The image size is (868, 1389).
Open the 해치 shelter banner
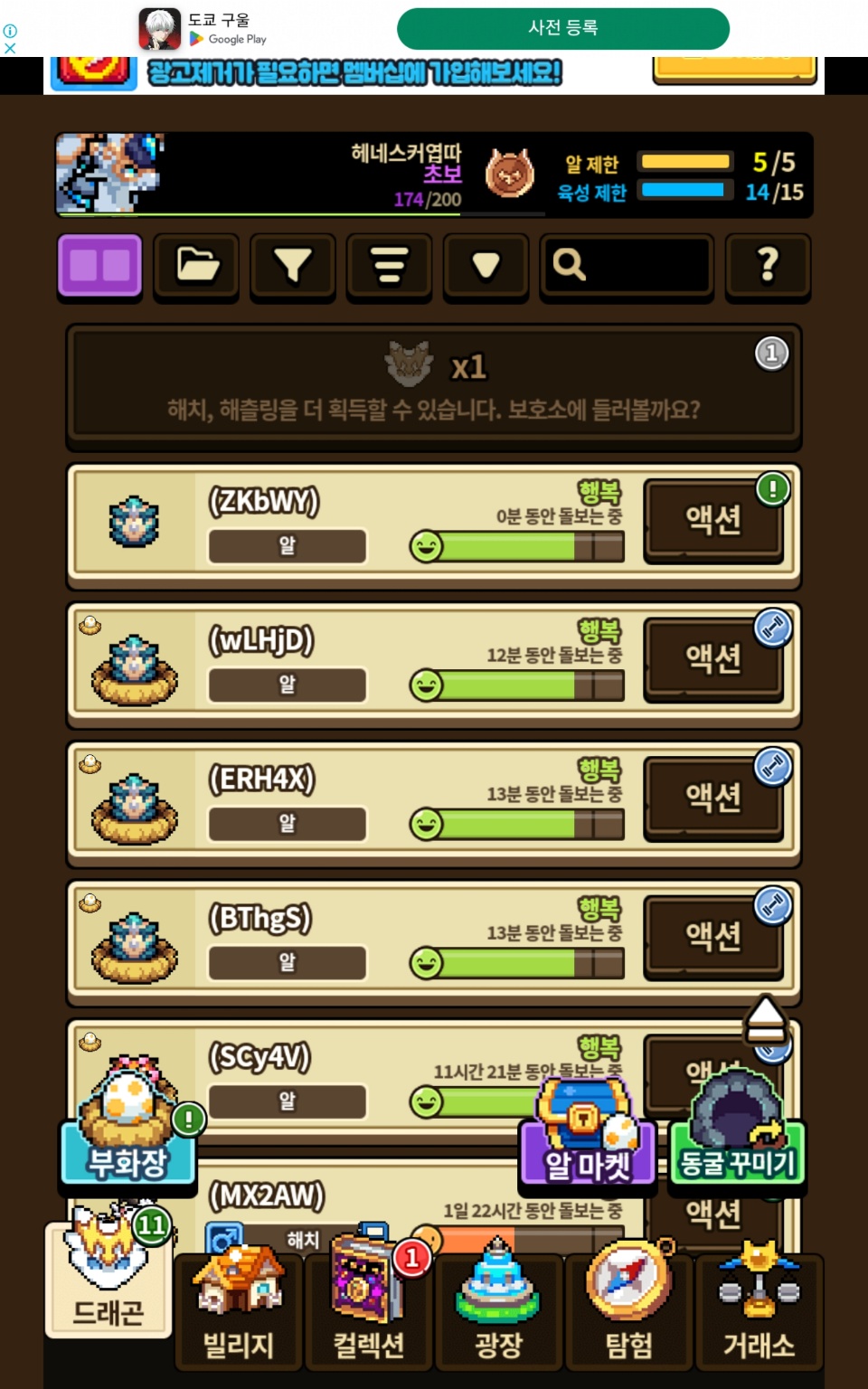433,387
